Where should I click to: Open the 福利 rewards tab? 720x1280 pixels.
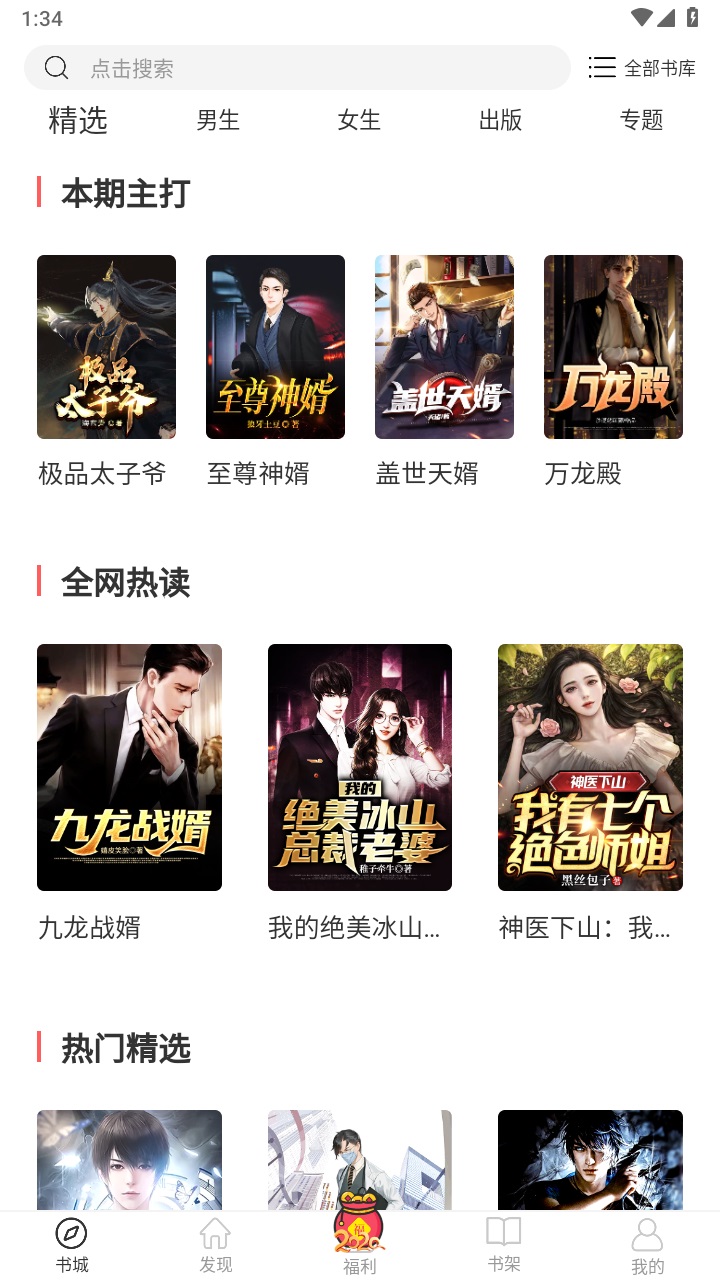point(360,1244)
